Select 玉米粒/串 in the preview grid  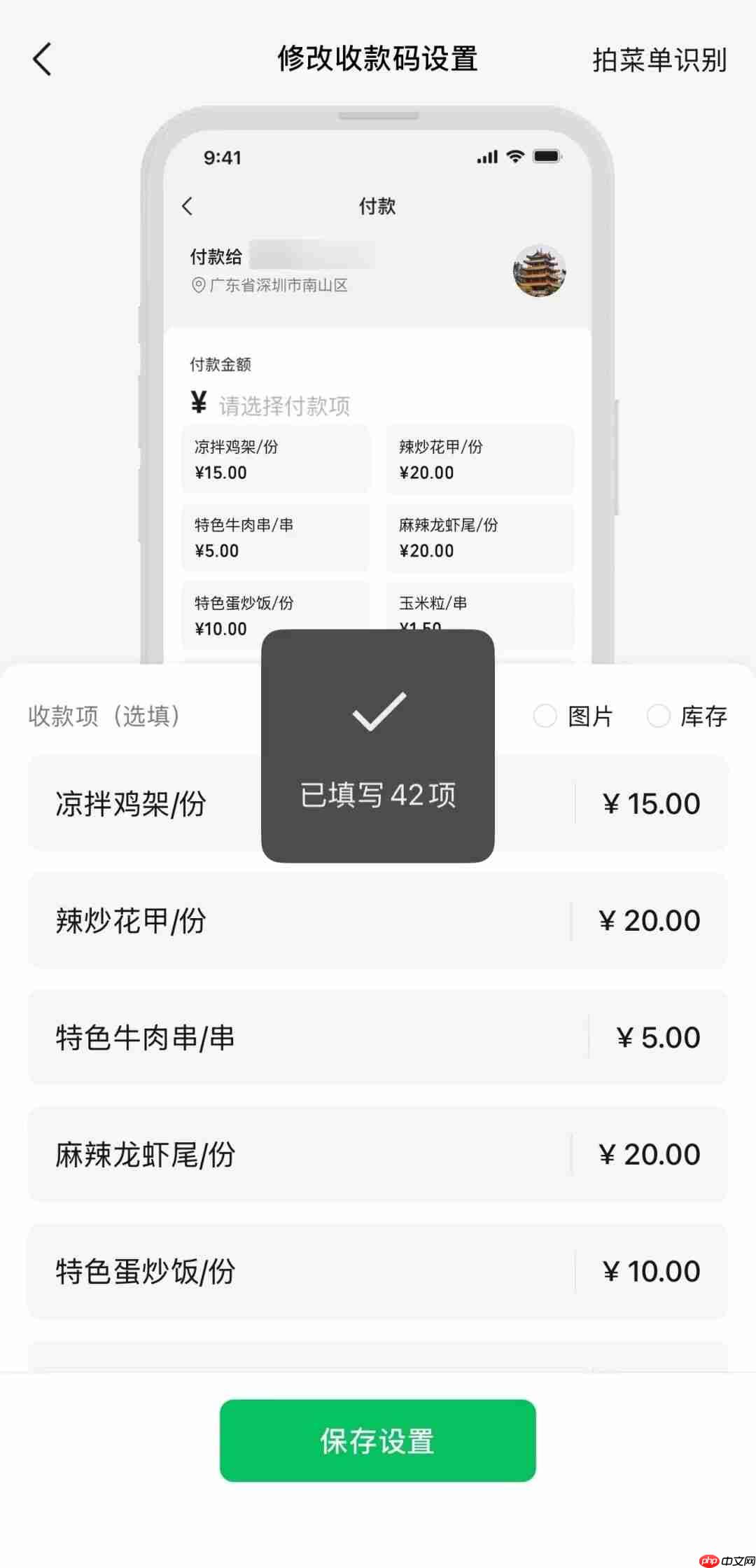(x=479, y=608)
